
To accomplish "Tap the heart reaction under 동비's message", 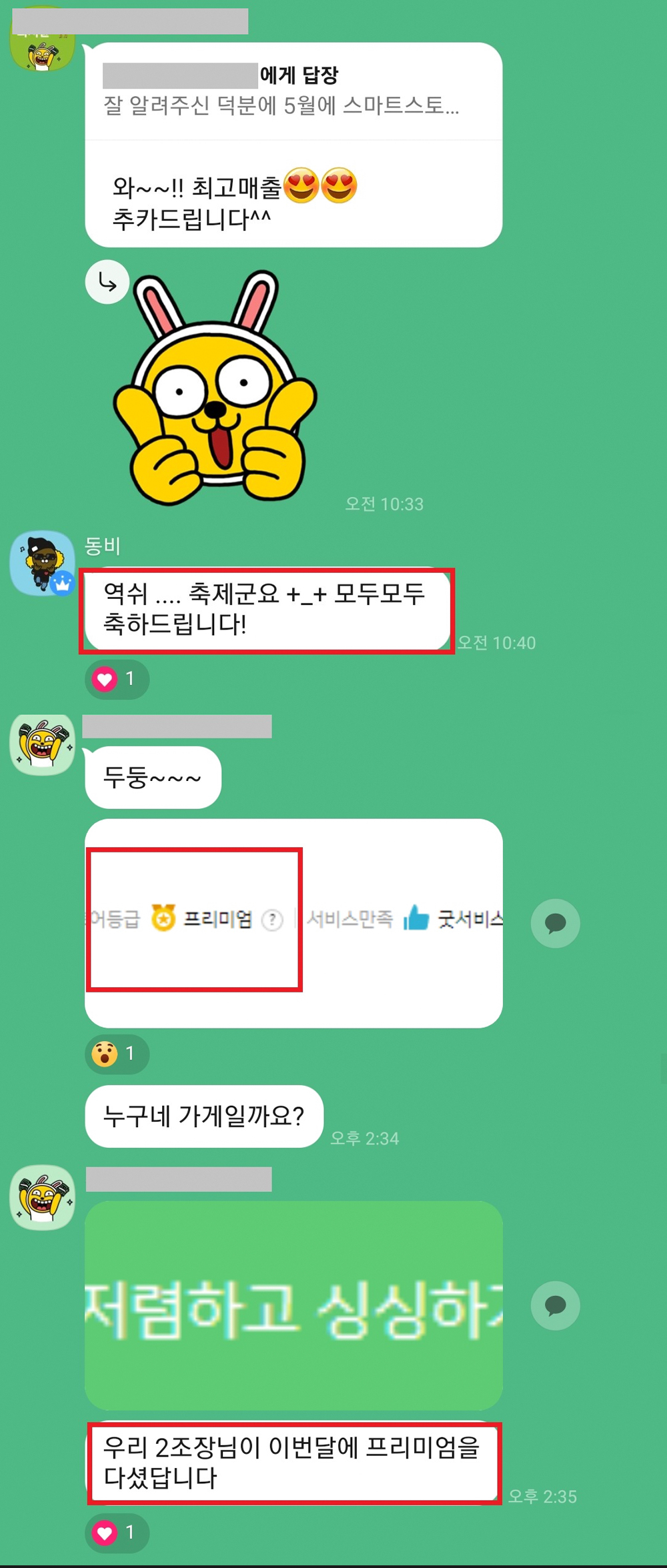I will (117, 679).
